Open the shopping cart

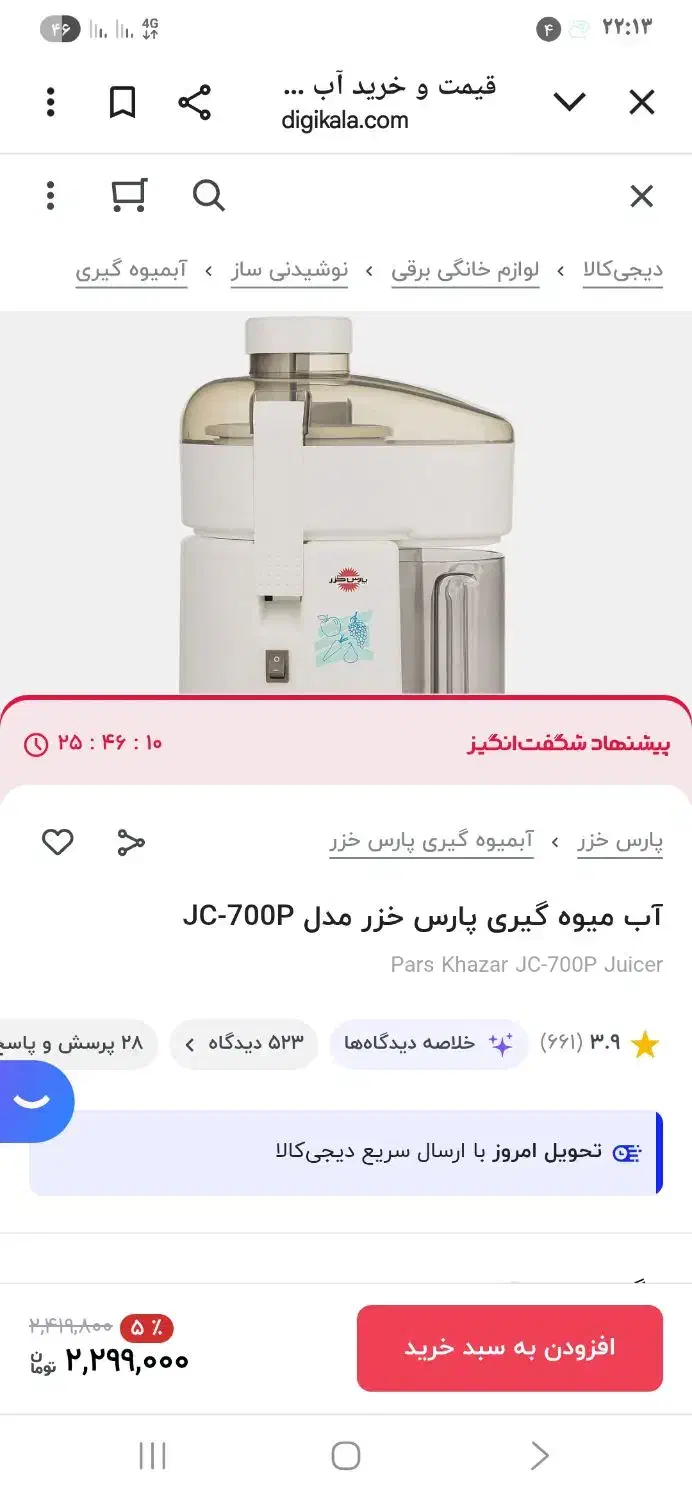pos(129,196)
